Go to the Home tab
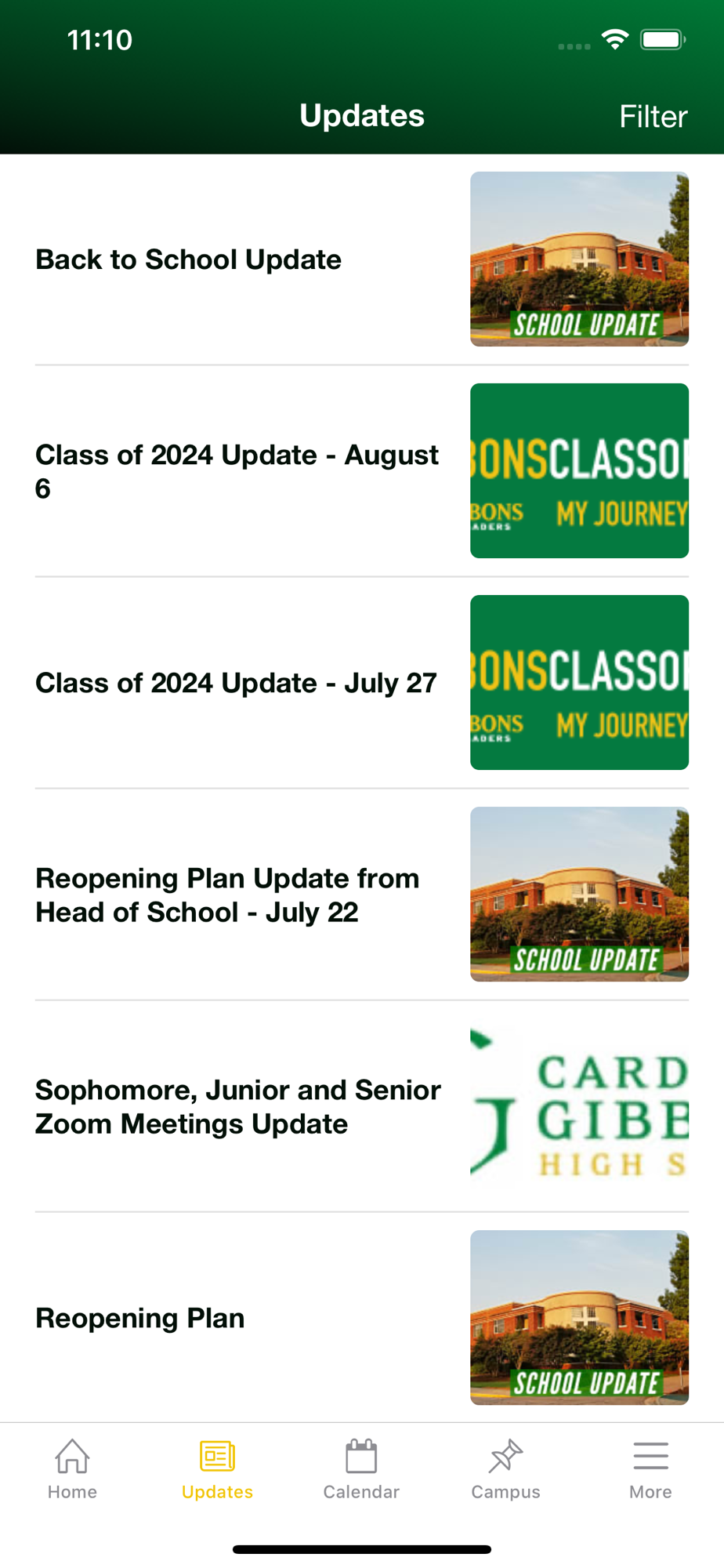724x1568 pixels. point(72,1469)
